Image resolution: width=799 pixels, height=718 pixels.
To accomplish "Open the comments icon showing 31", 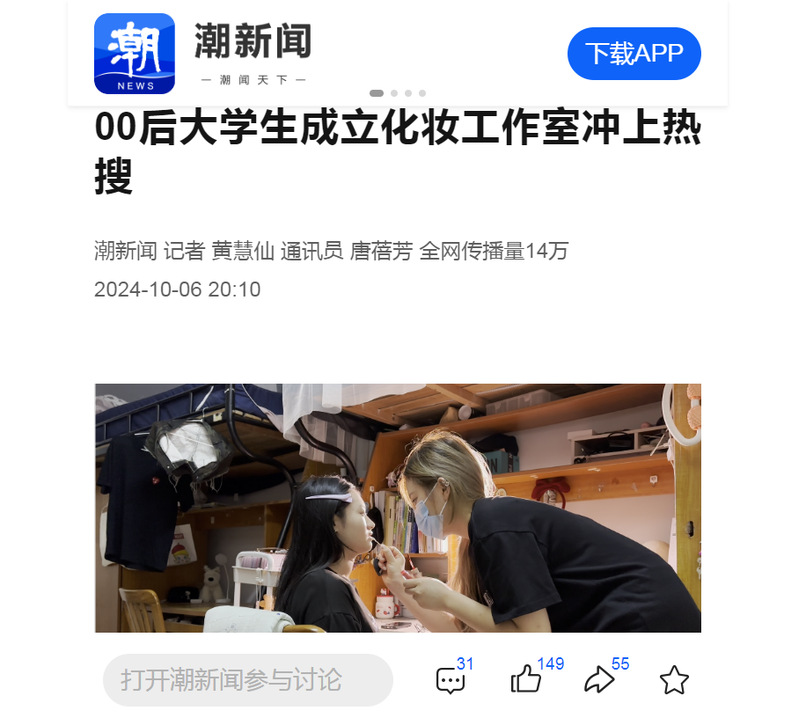I will 451,681.
